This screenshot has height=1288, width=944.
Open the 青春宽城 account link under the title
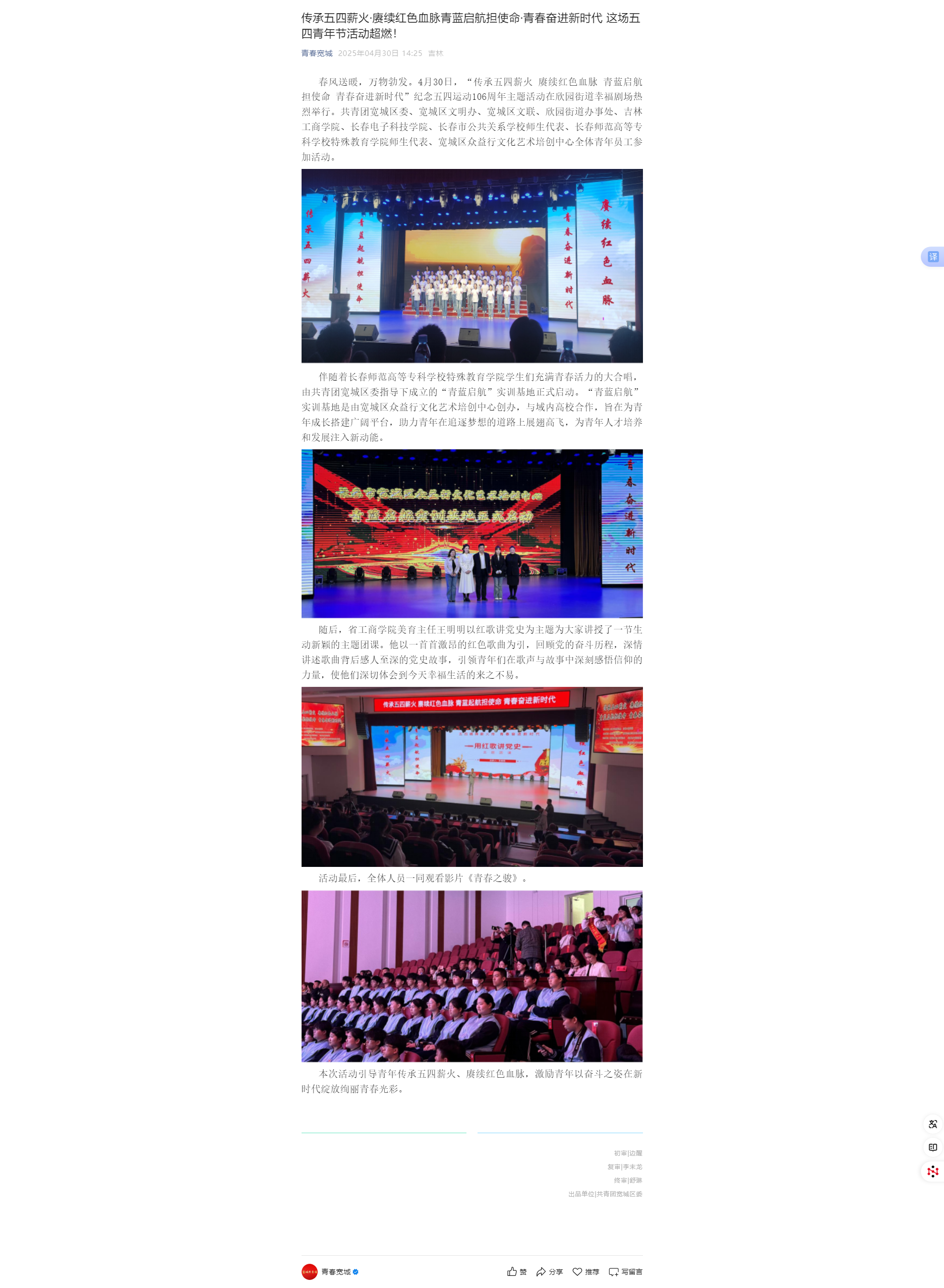(317, 53)
